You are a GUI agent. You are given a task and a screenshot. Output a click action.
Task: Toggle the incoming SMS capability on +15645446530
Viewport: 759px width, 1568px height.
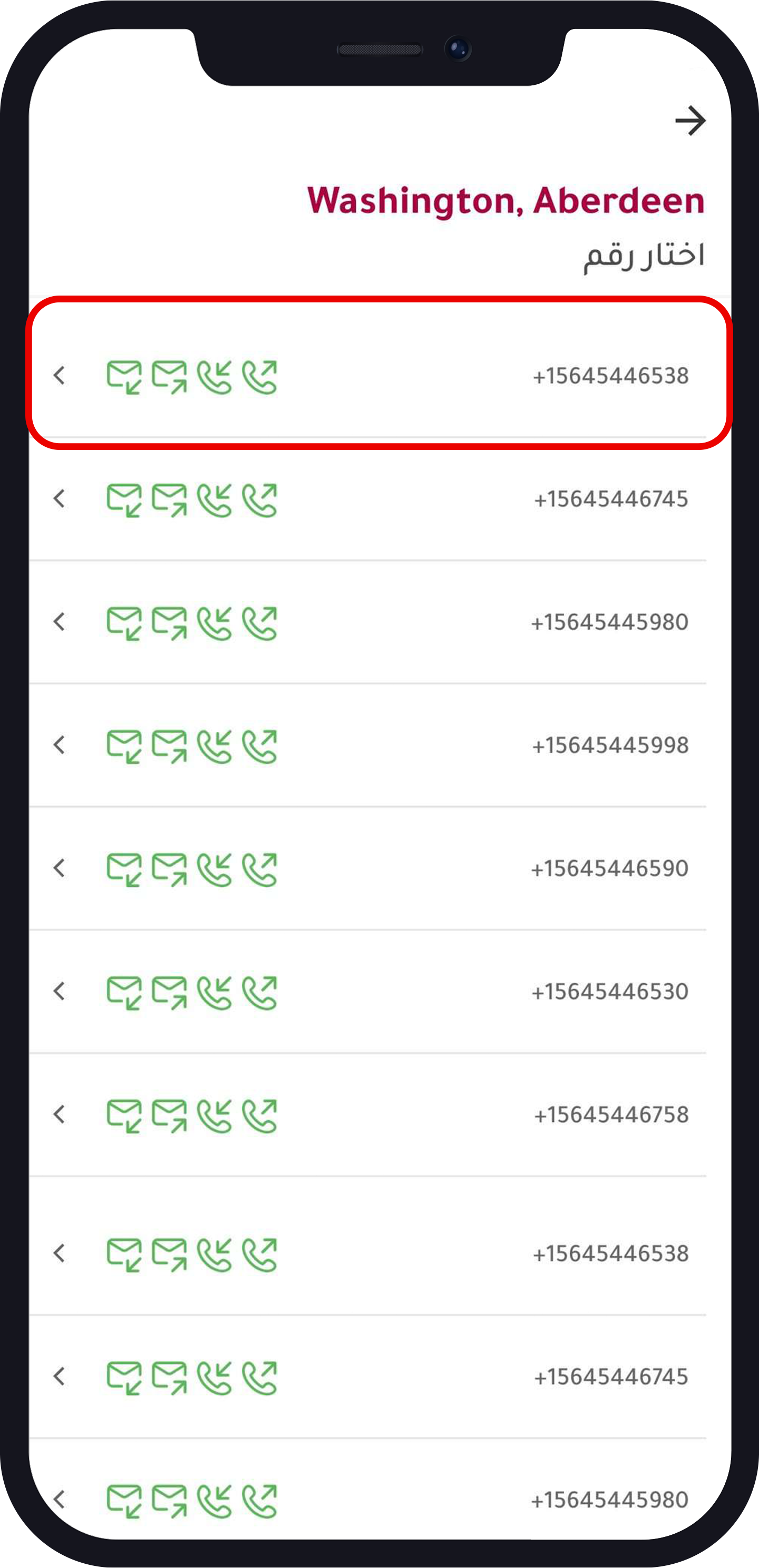125,991
